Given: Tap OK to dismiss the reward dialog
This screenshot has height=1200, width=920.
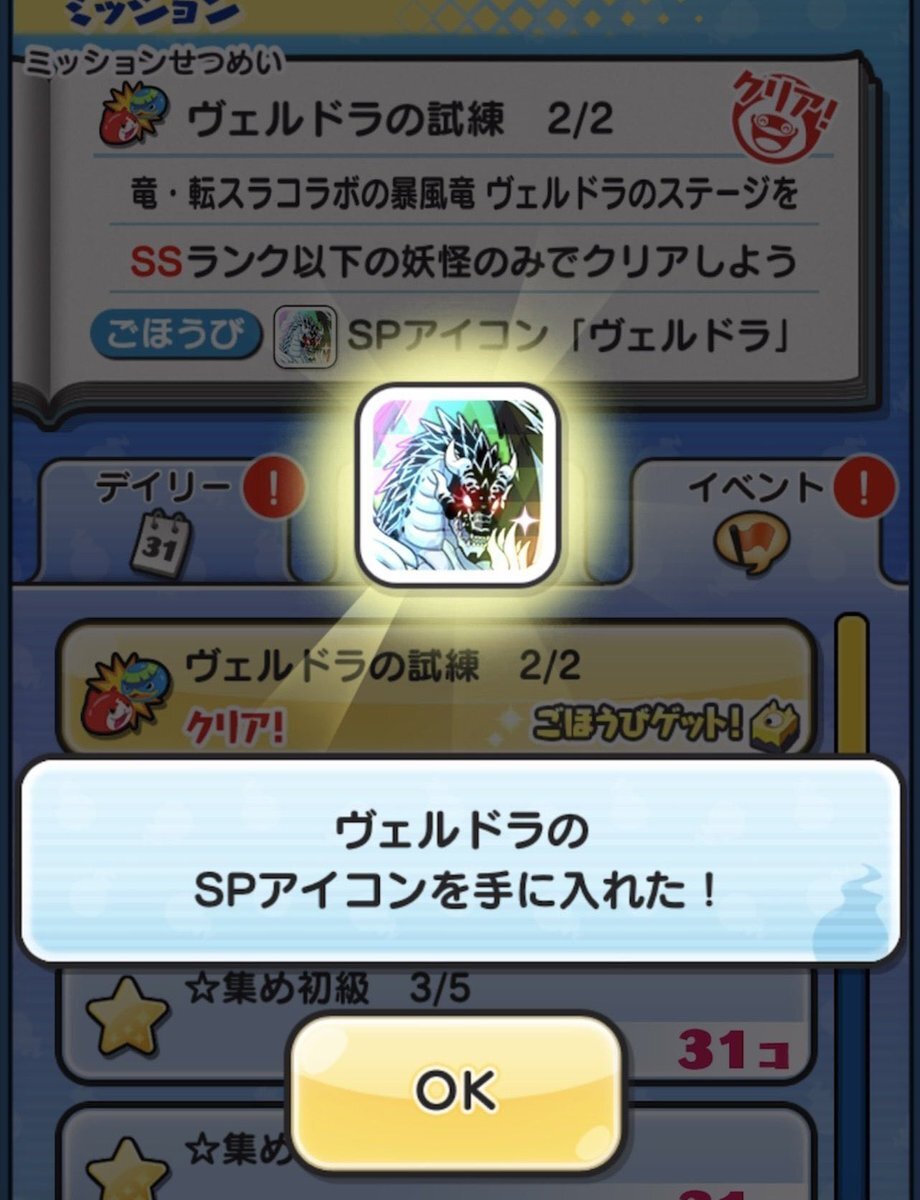Looking at the screenshot, I should click(457, 1089).
